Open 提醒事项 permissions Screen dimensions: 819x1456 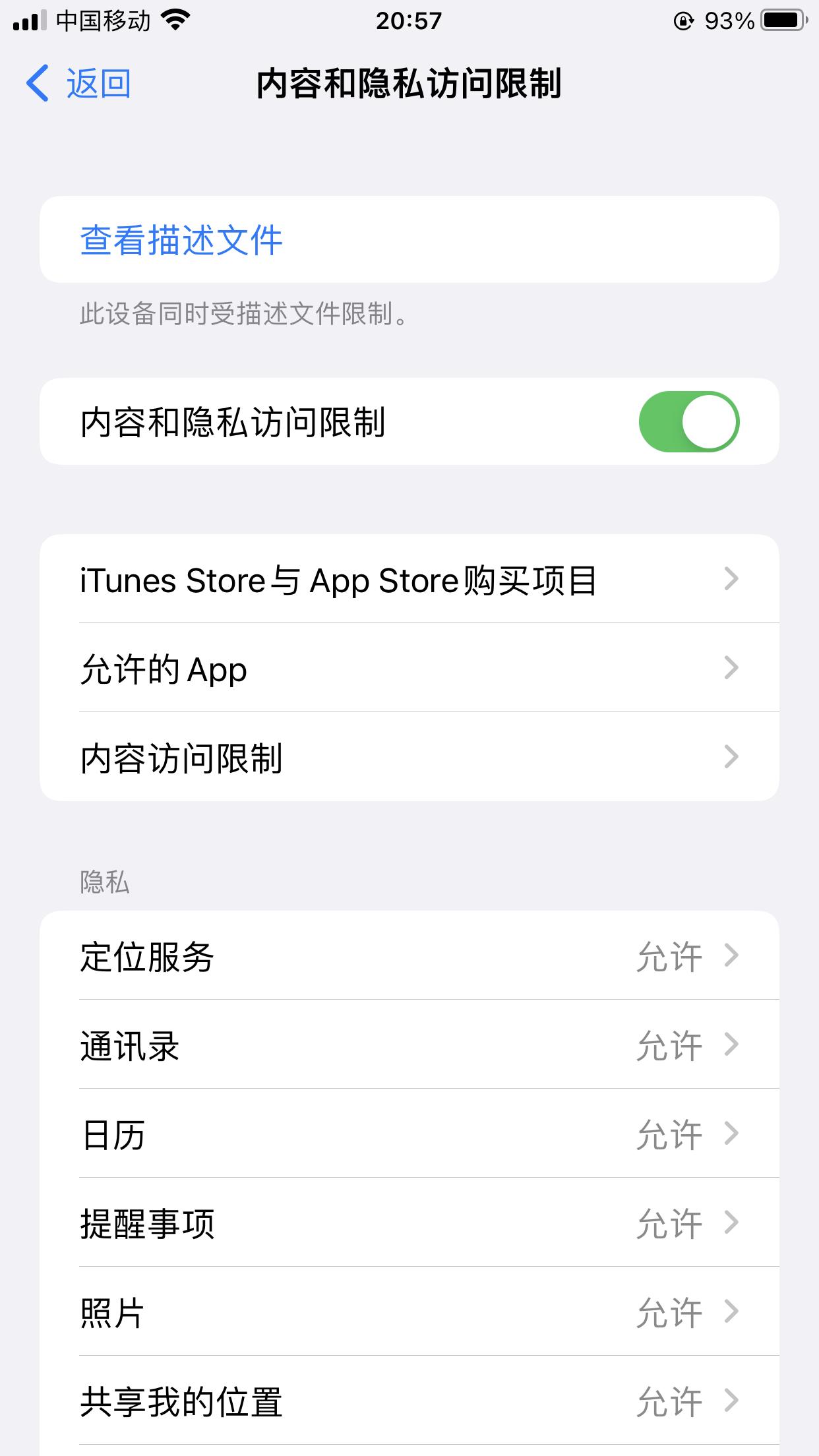[x=409, y=1223]
